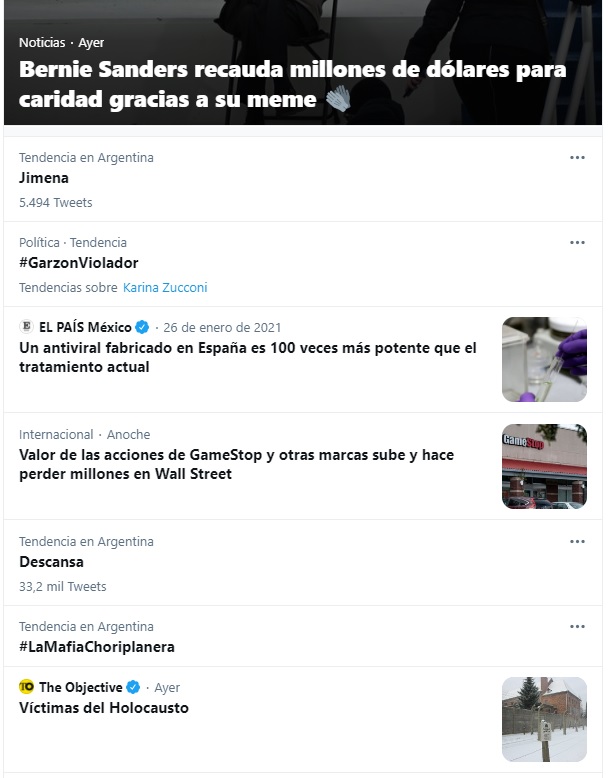Image resolution: width=608 pixels, height=778 pixels.
Task: Open the Descansa trending topic
Action: click(51, 562)
